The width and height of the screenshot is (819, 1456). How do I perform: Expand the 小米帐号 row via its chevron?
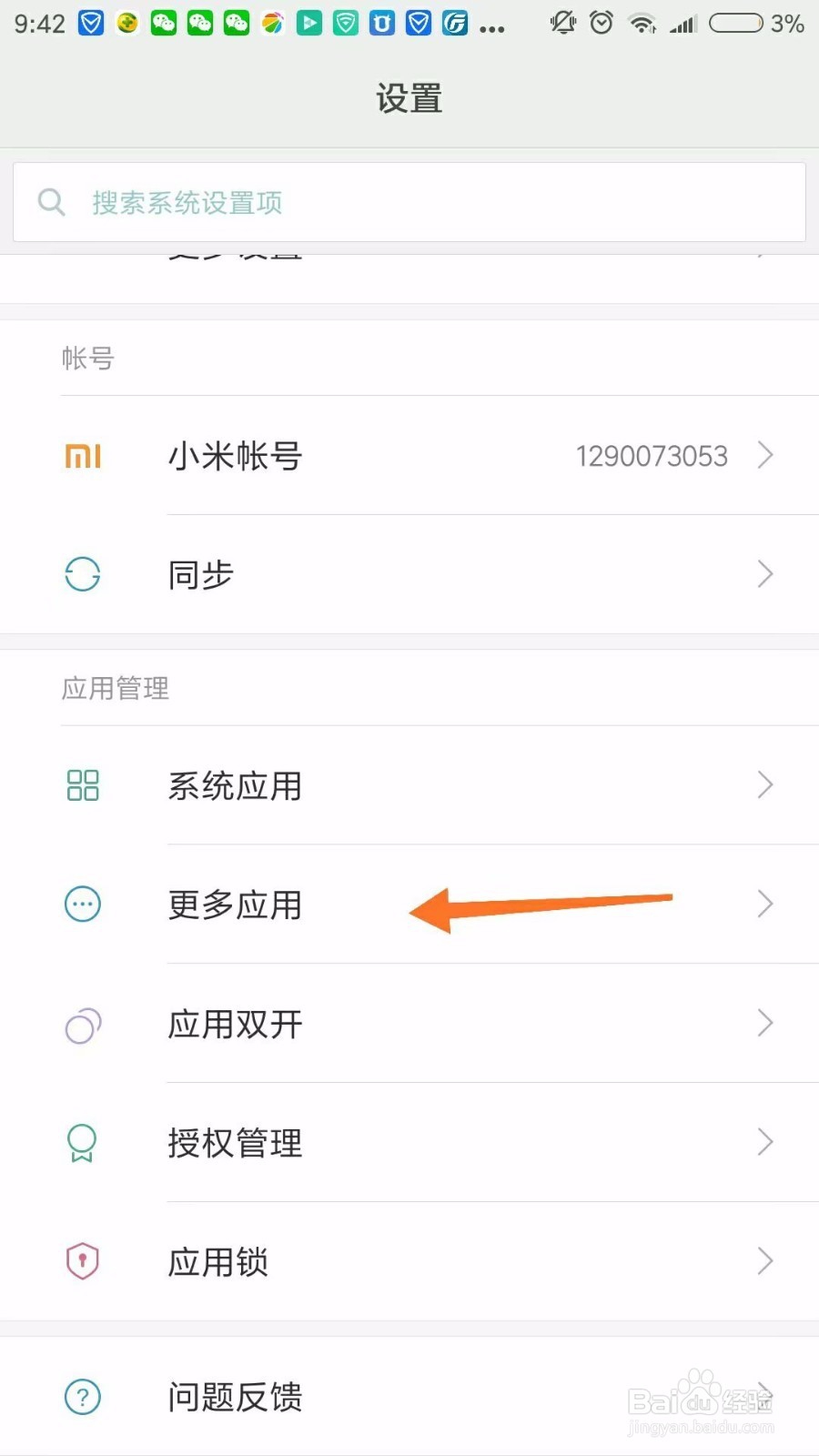pos(764,456)
